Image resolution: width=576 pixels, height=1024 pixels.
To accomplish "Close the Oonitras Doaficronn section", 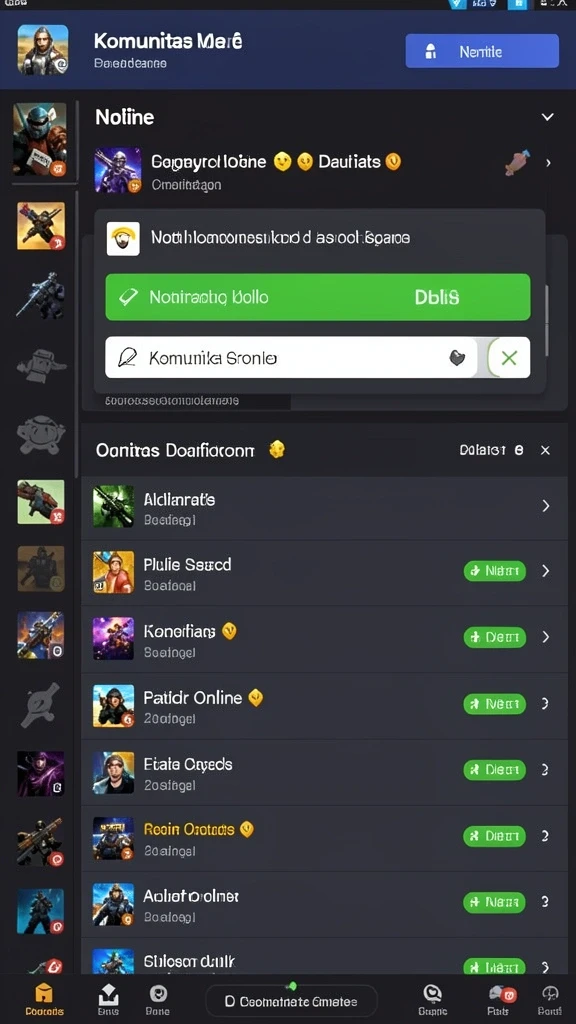I will click(x=545, y=450).
